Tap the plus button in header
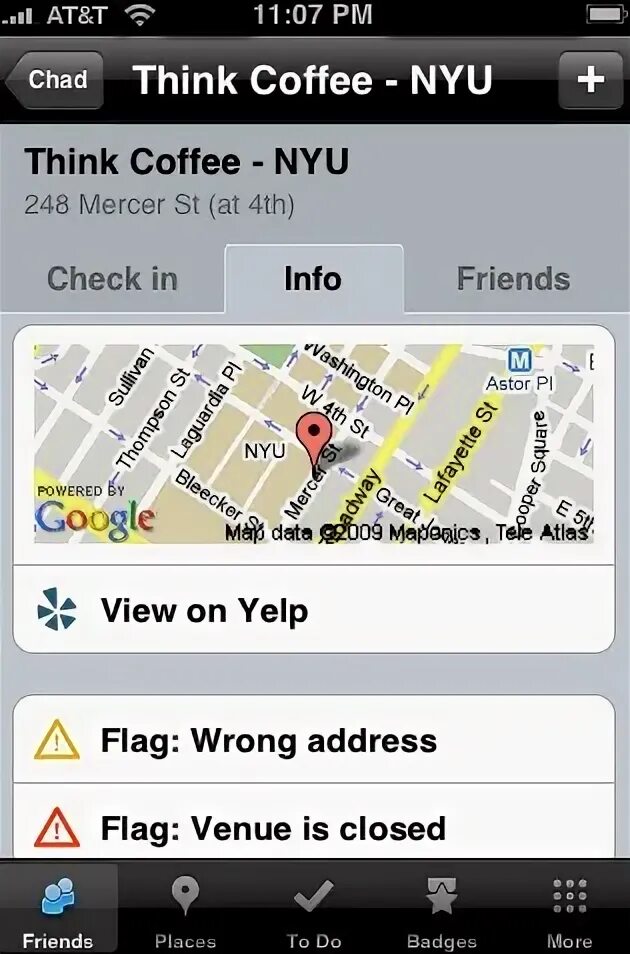The height and width of the screenshot is (954, 630). click(x=590, y=80)
